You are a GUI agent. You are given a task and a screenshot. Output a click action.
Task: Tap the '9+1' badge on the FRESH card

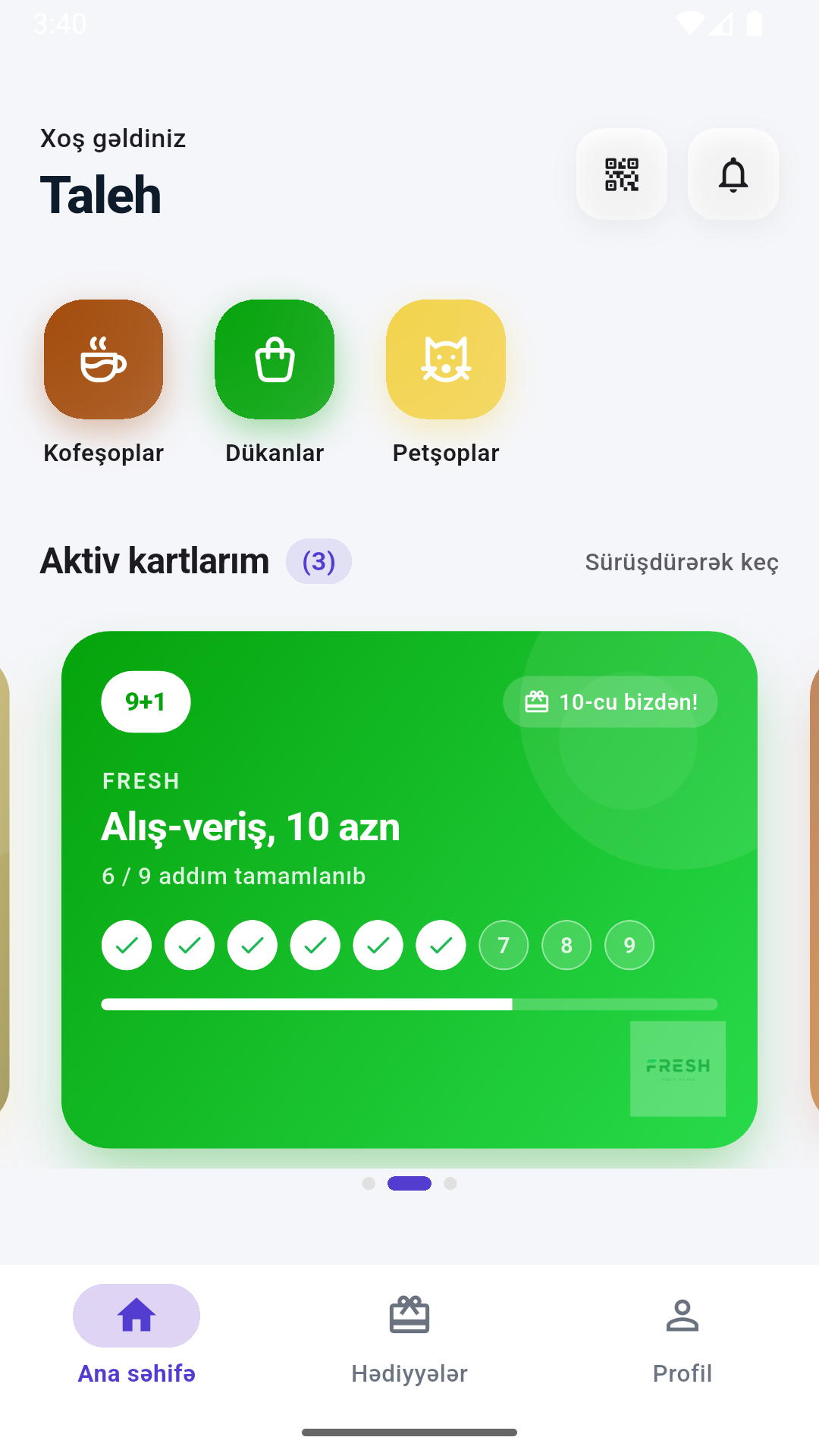coord(146,701)
